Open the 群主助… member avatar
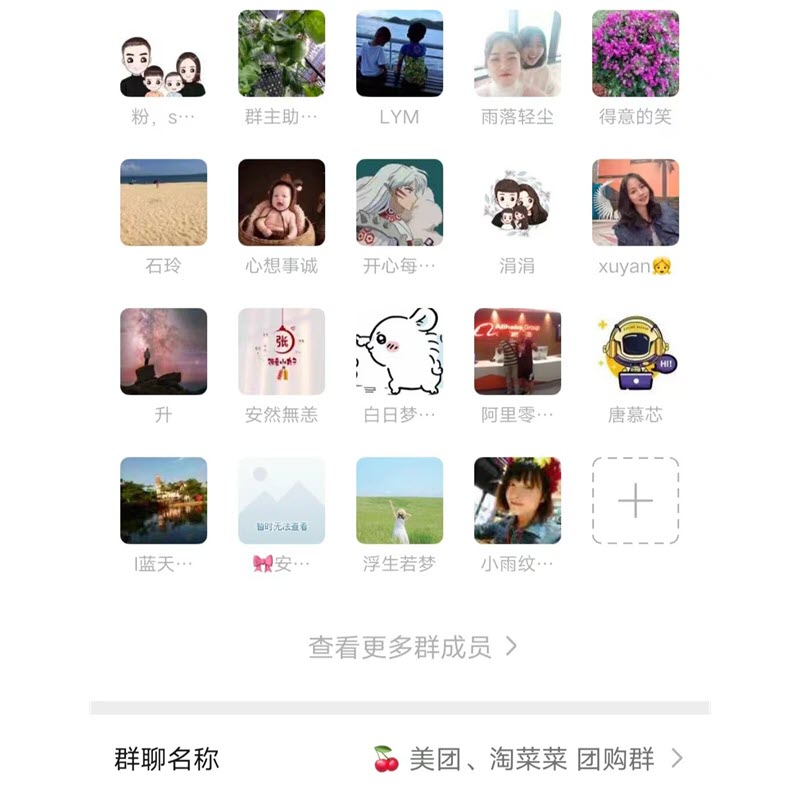Image resolution: width=800 pixels, height=800 pixels. [281, 54]
